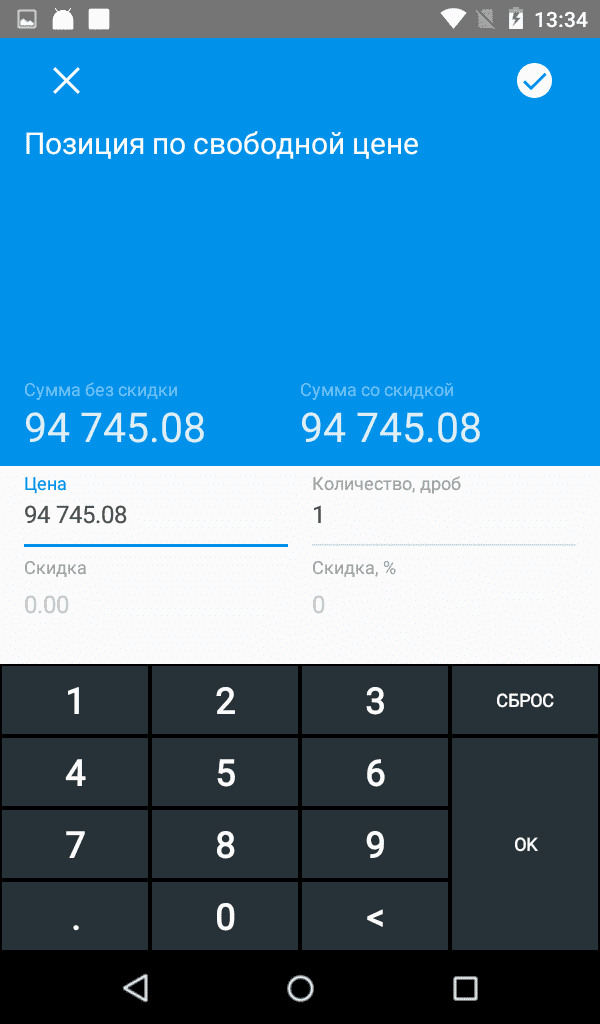
Task: Insert a decimal point from the keypad
Action: tap(75, 917)
